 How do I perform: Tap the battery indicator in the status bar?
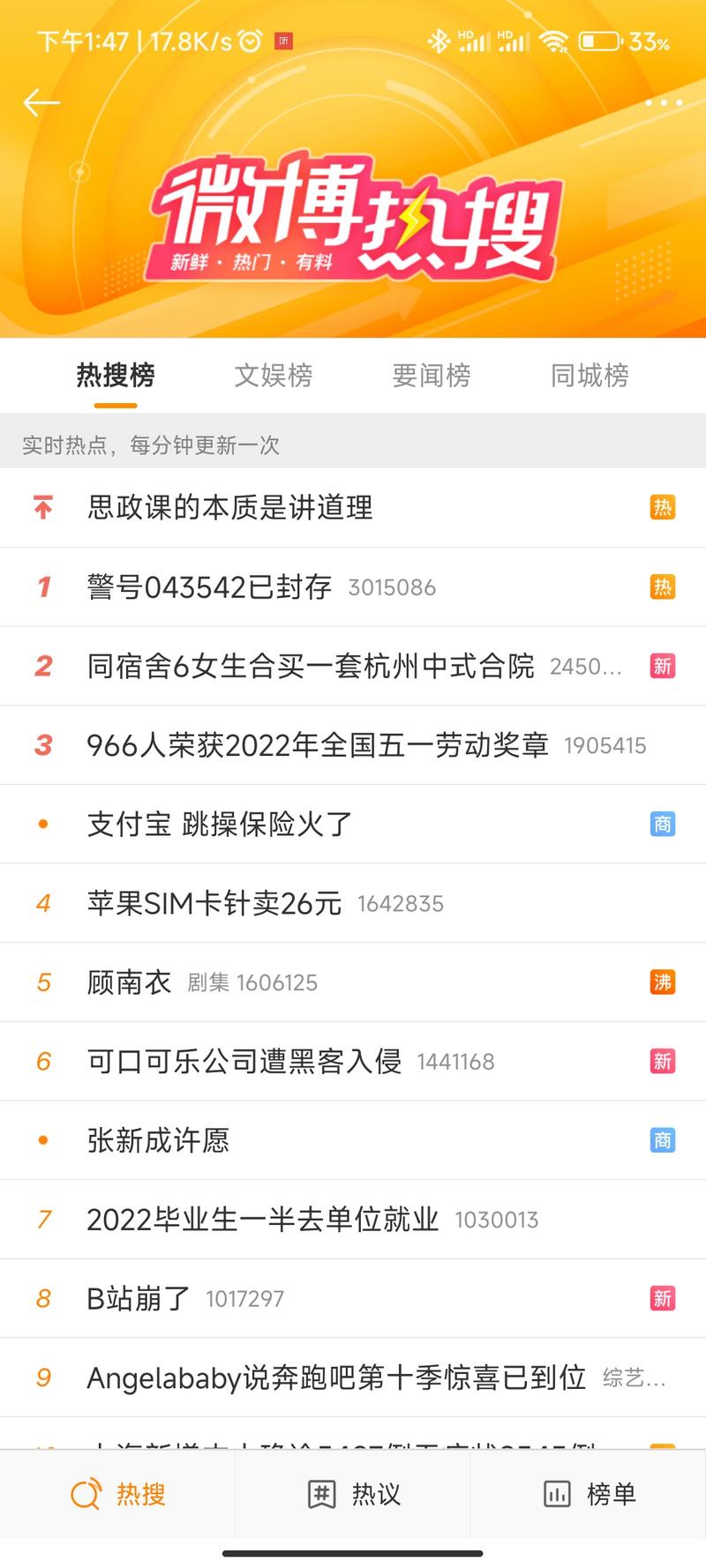click(598, 39)
